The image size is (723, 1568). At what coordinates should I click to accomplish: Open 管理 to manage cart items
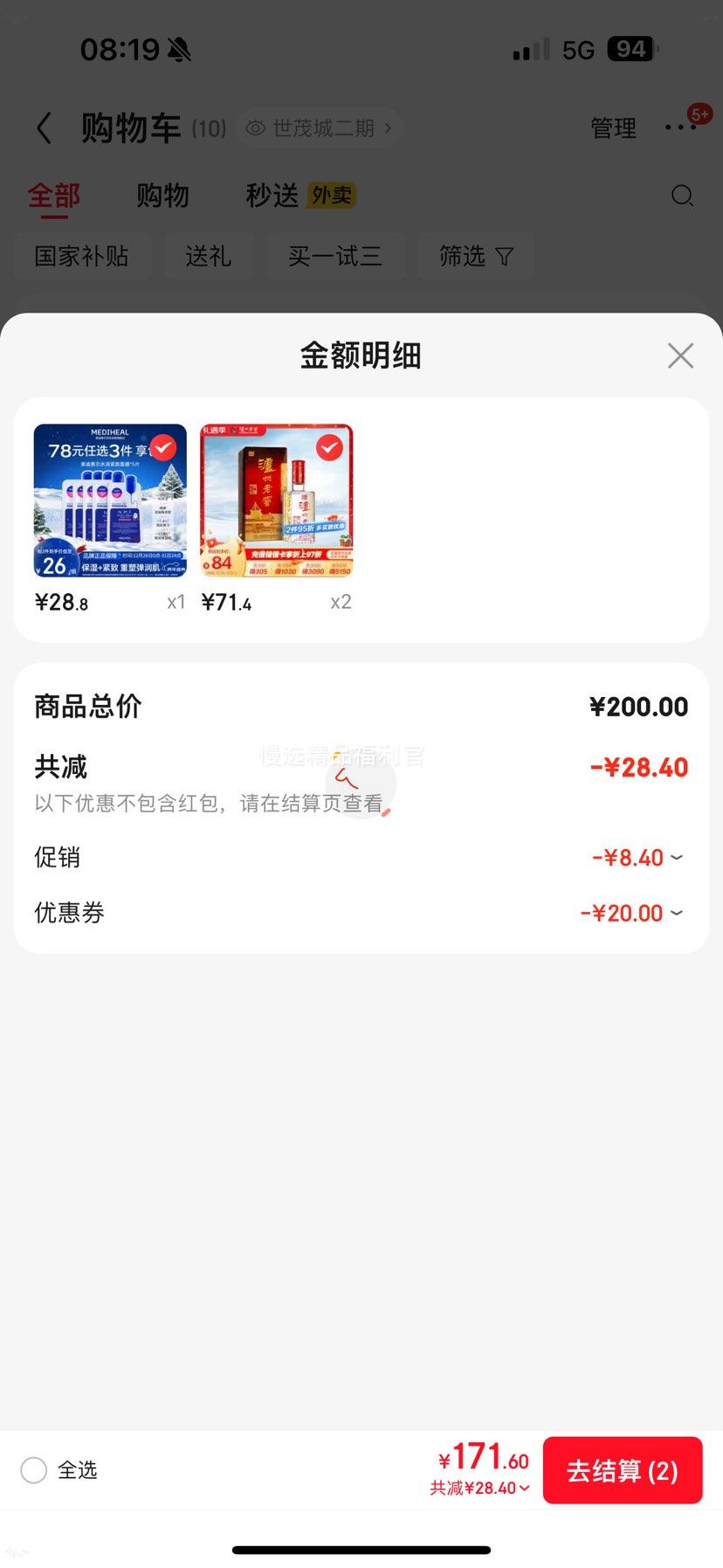613,128
